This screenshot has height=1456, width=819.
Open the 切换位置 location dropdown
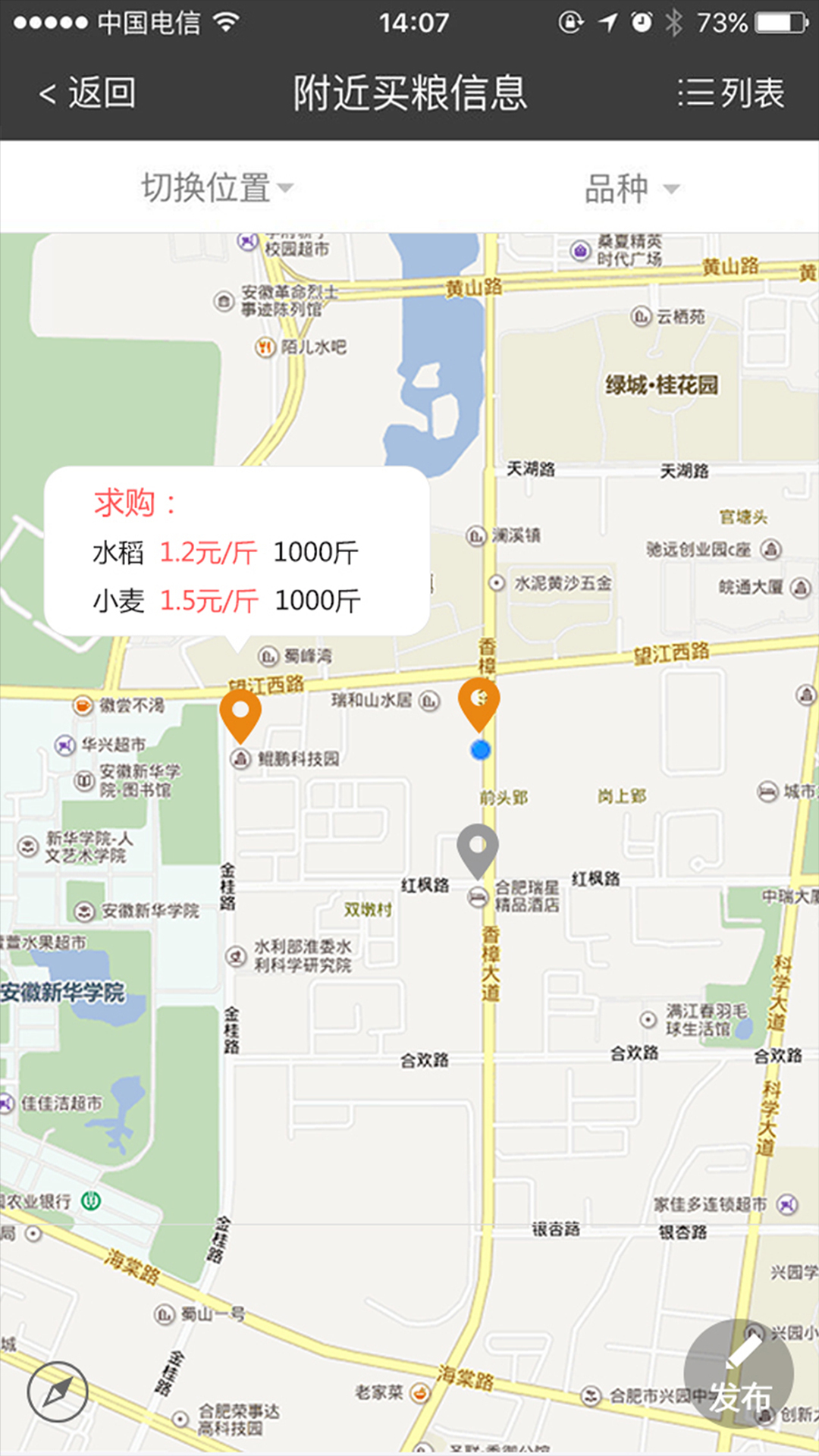216,187
